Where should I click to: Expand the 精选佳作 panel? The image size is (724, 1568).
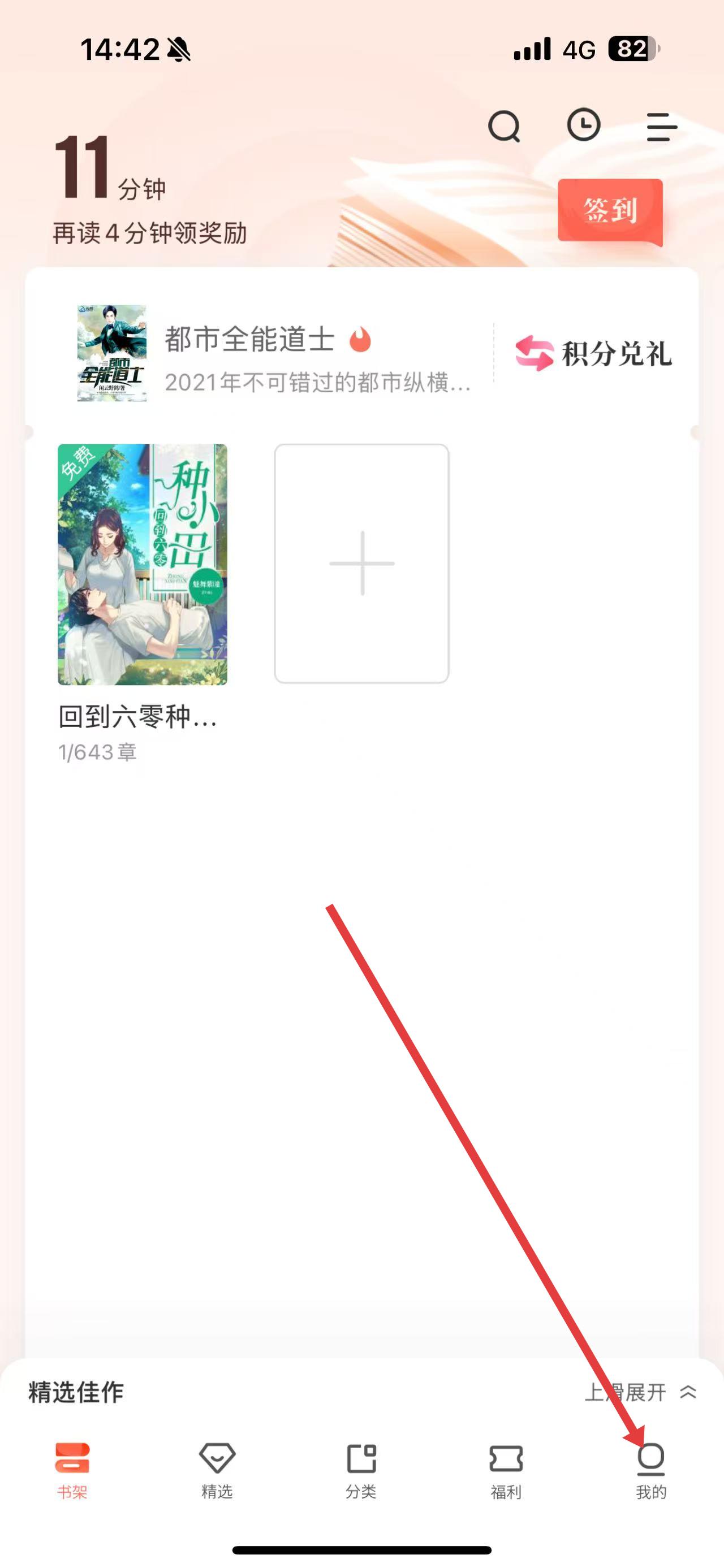tap(639, 1392)
